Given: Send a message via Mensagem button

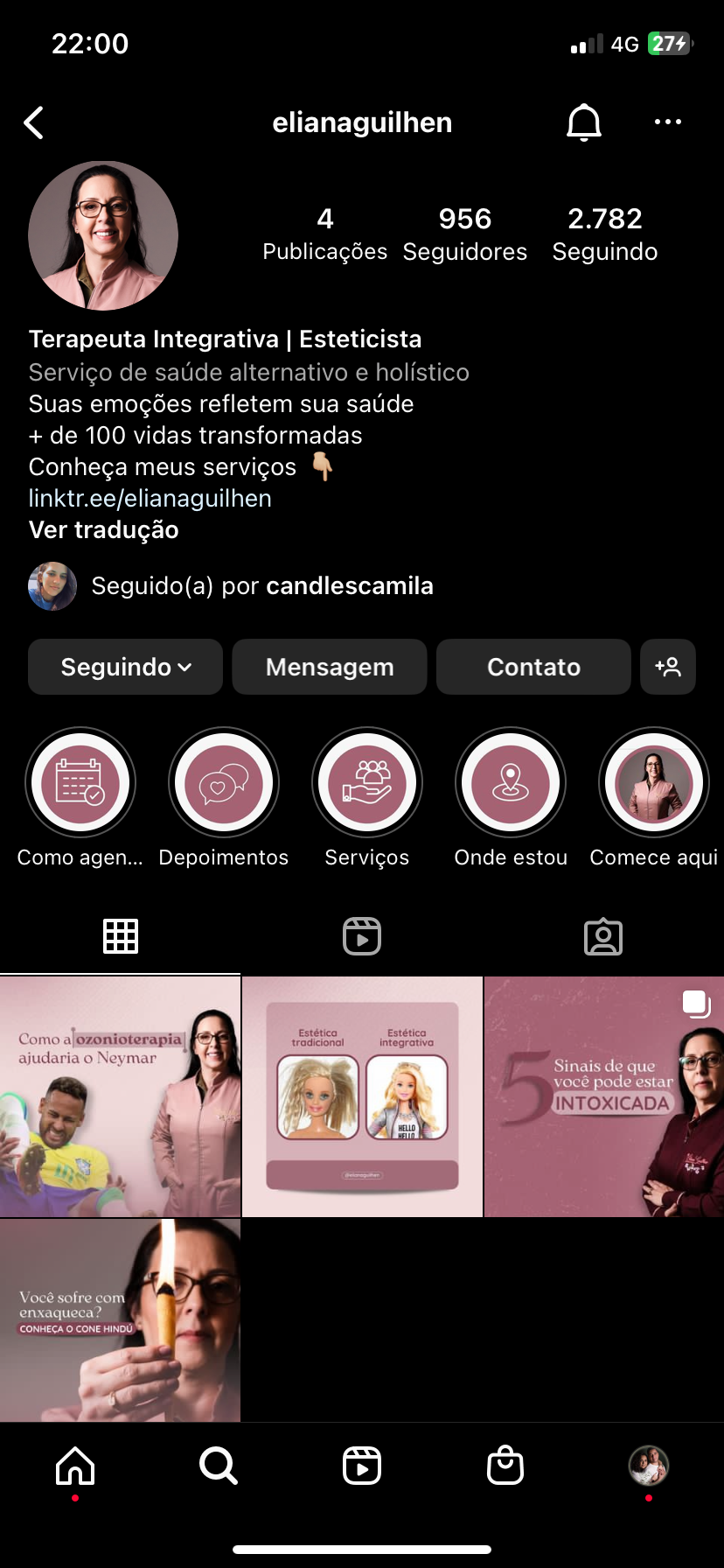Looking at the screenshot, I should (329, 667).
